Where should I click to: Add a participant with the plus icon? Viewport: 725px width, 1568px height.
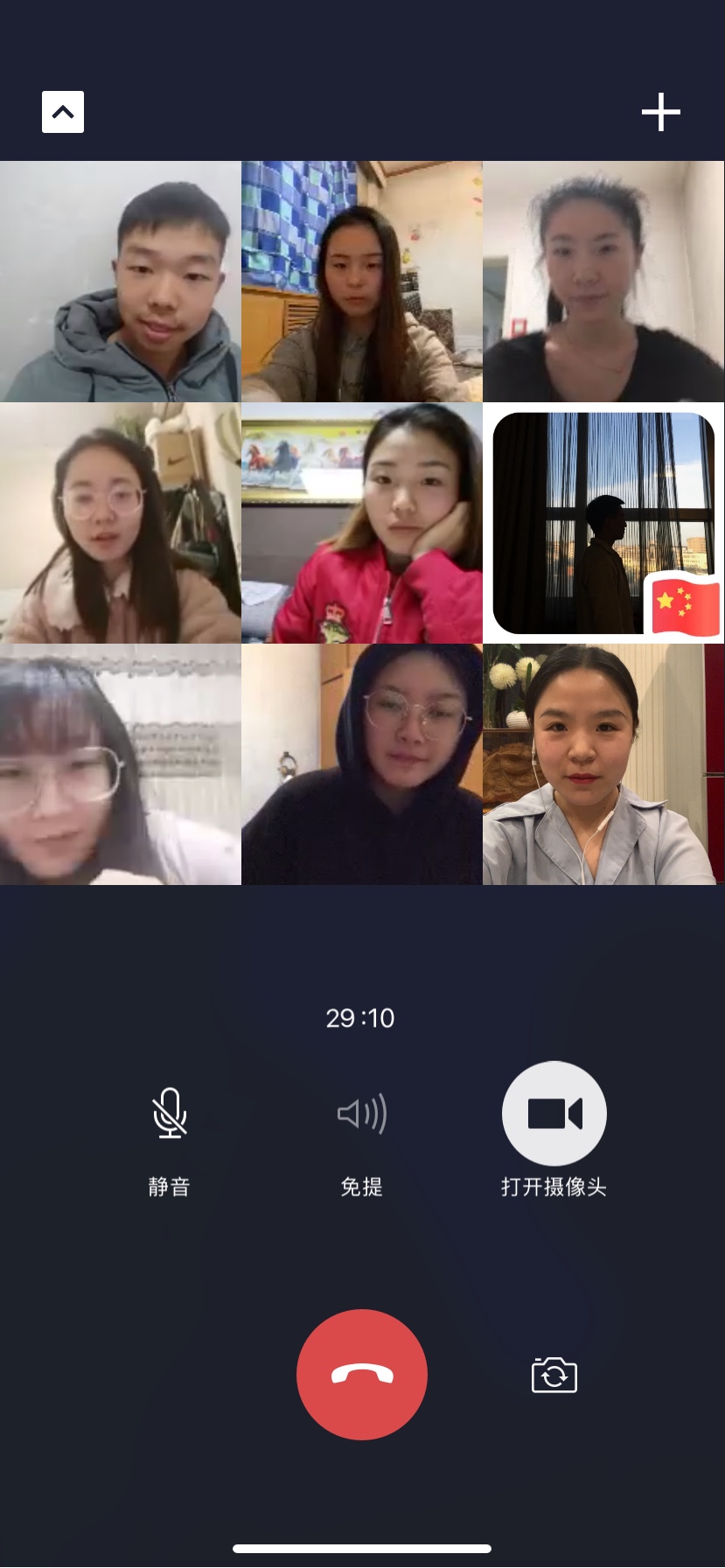click(x=660, y=112)
